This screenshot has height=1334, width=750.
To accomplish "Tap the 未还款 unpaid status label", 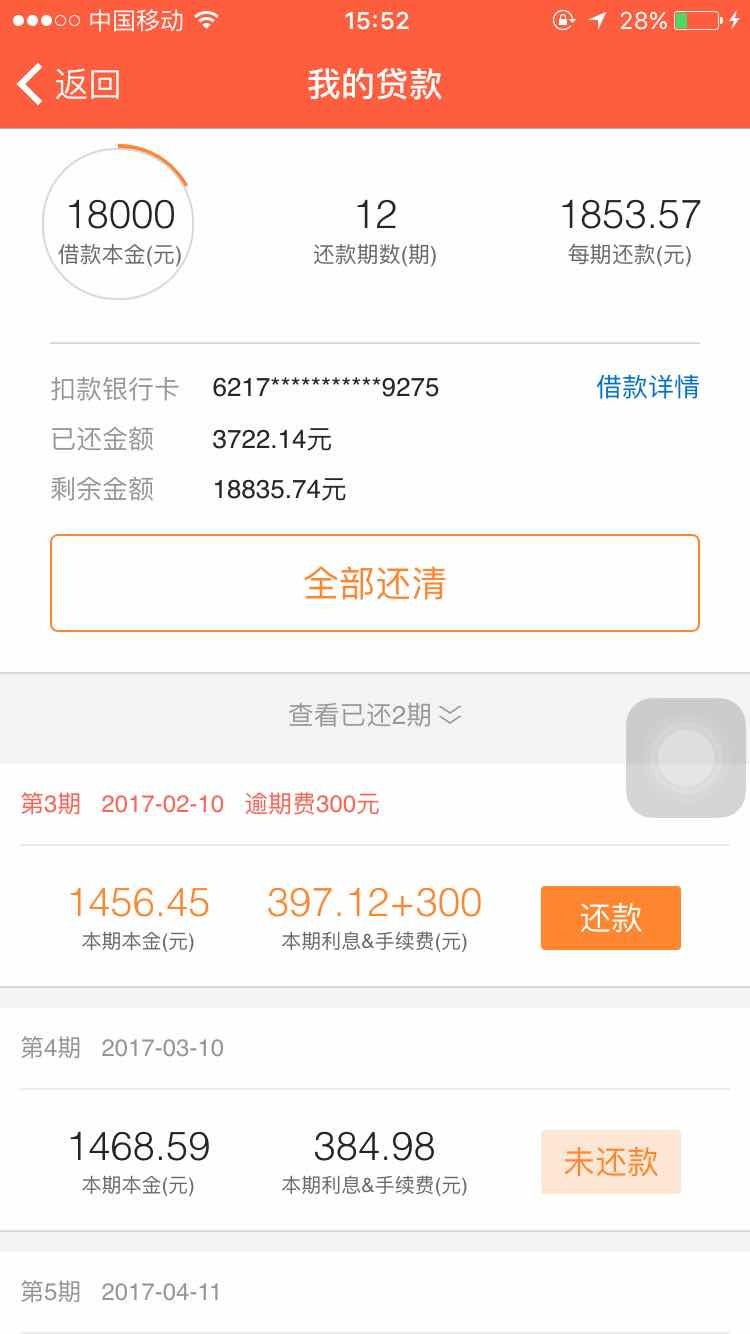I will click(x=610, y=1162).
